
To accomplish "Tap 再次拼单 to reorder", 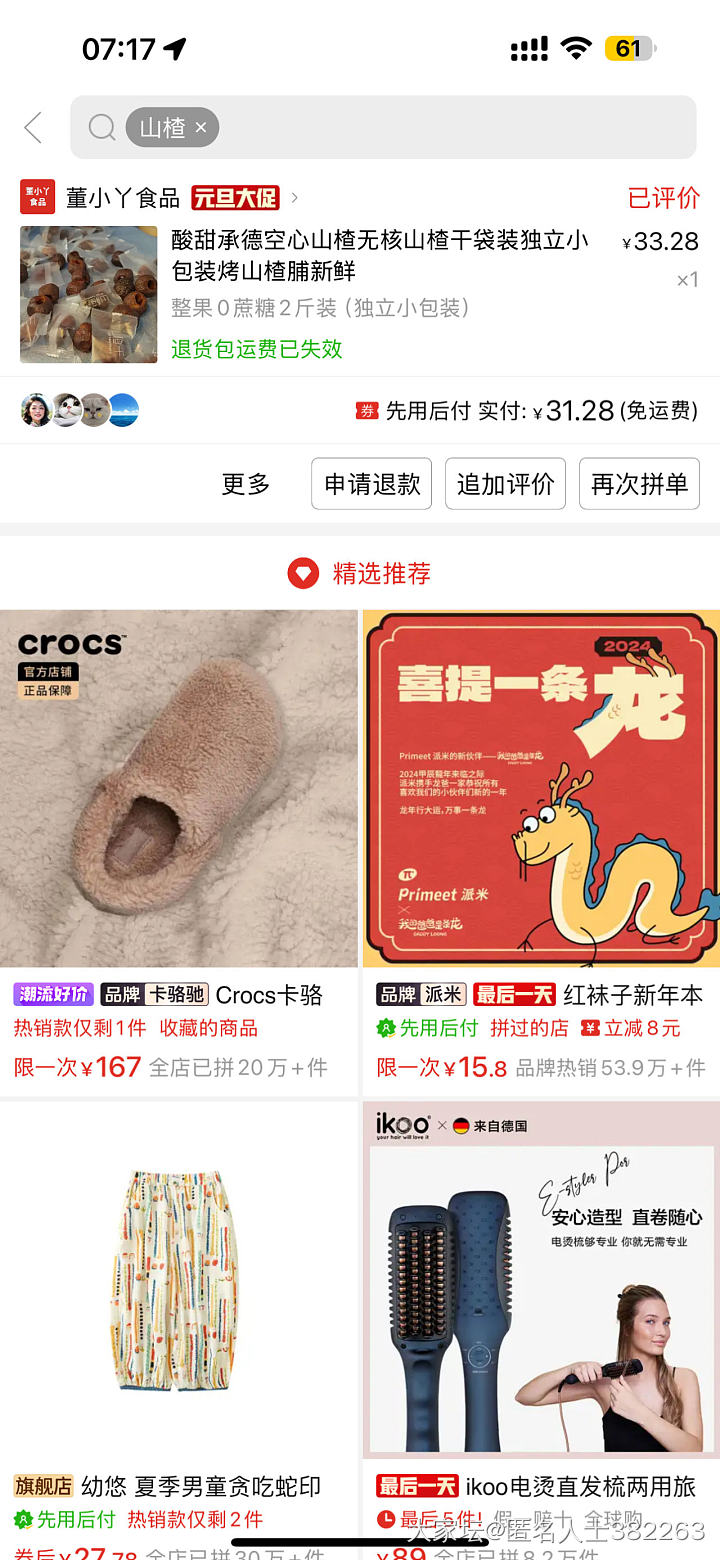I will pos(639,484).
